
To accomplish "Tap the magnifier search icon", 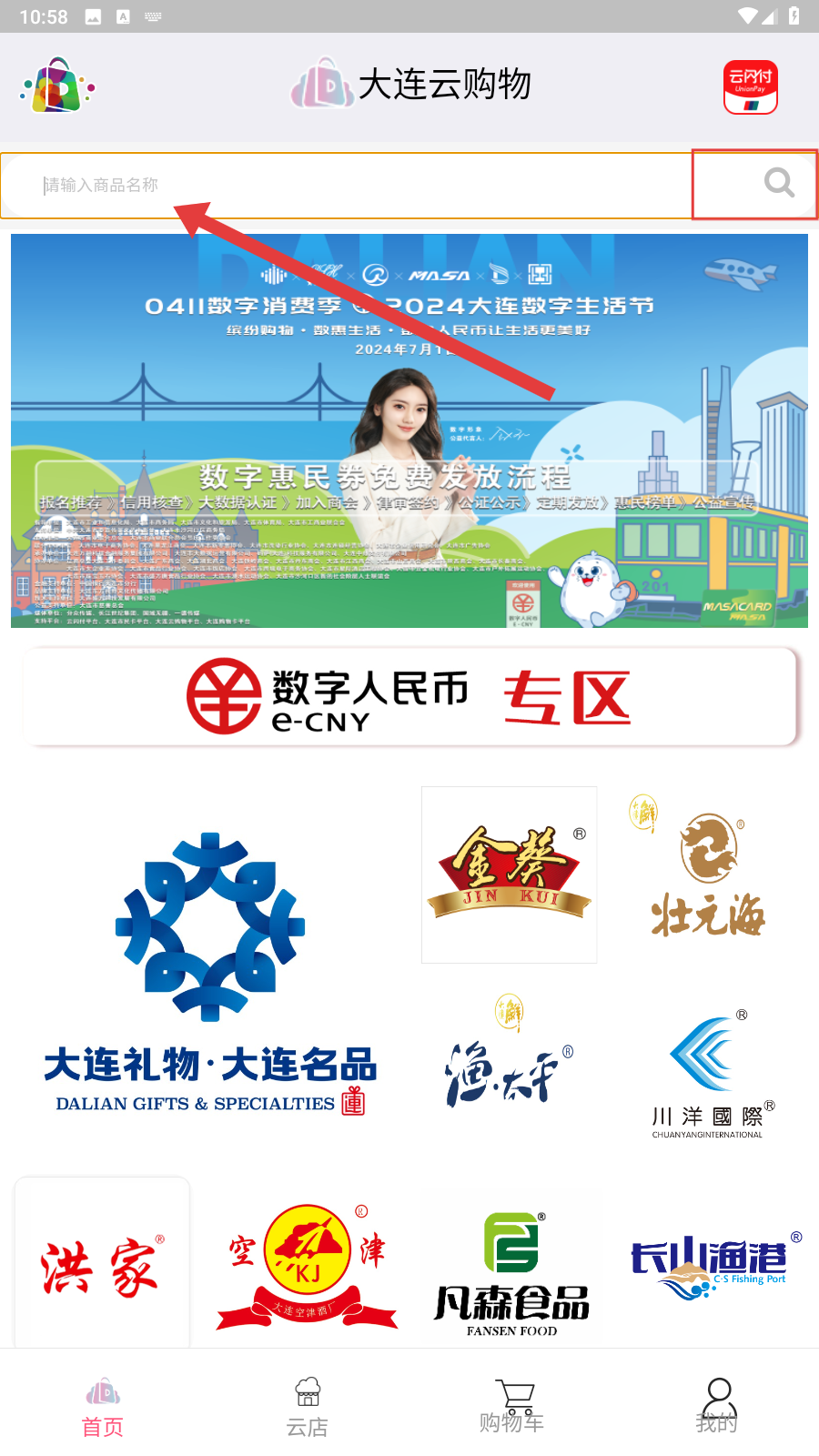I will tap(778, 183).
